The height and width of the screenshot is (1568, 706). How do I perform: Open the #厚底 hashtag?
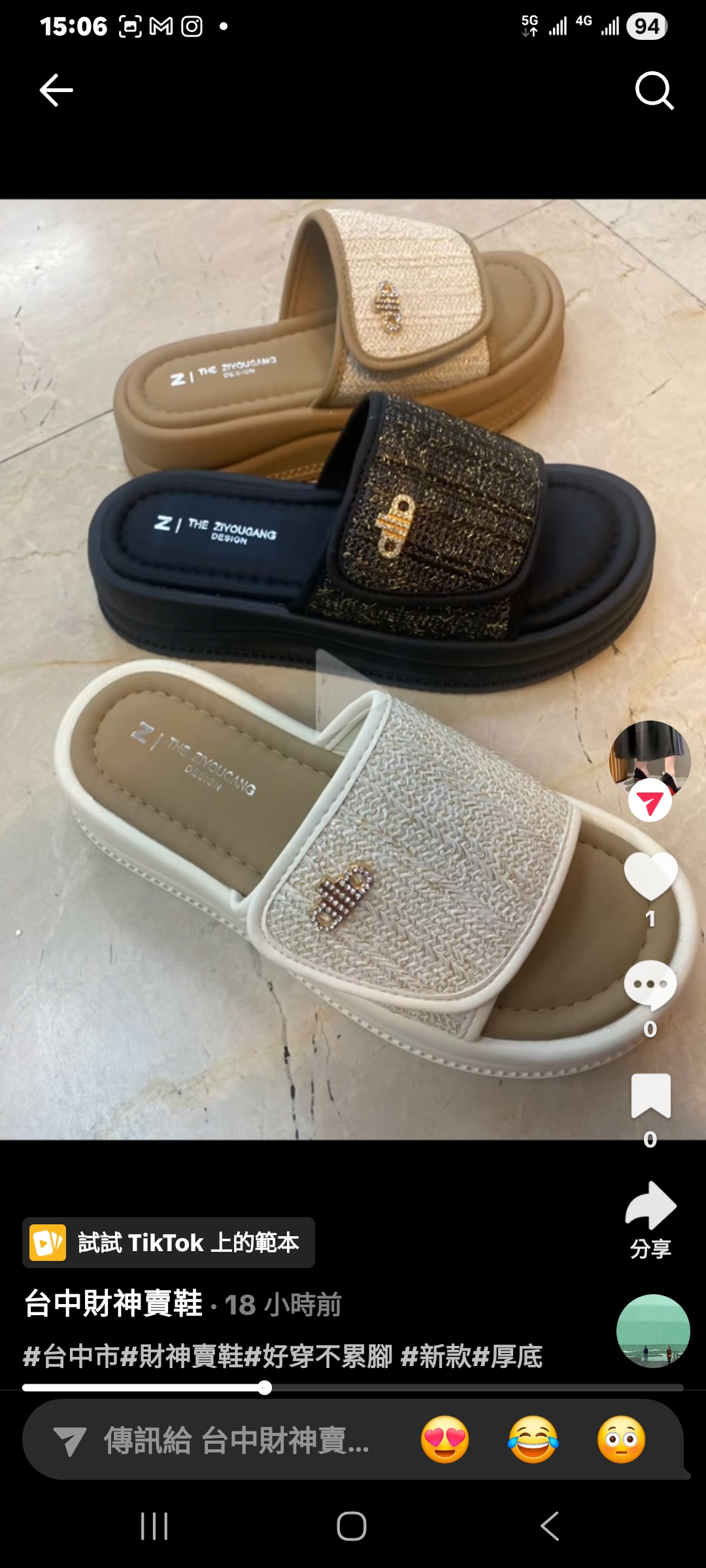[507, 1357]
